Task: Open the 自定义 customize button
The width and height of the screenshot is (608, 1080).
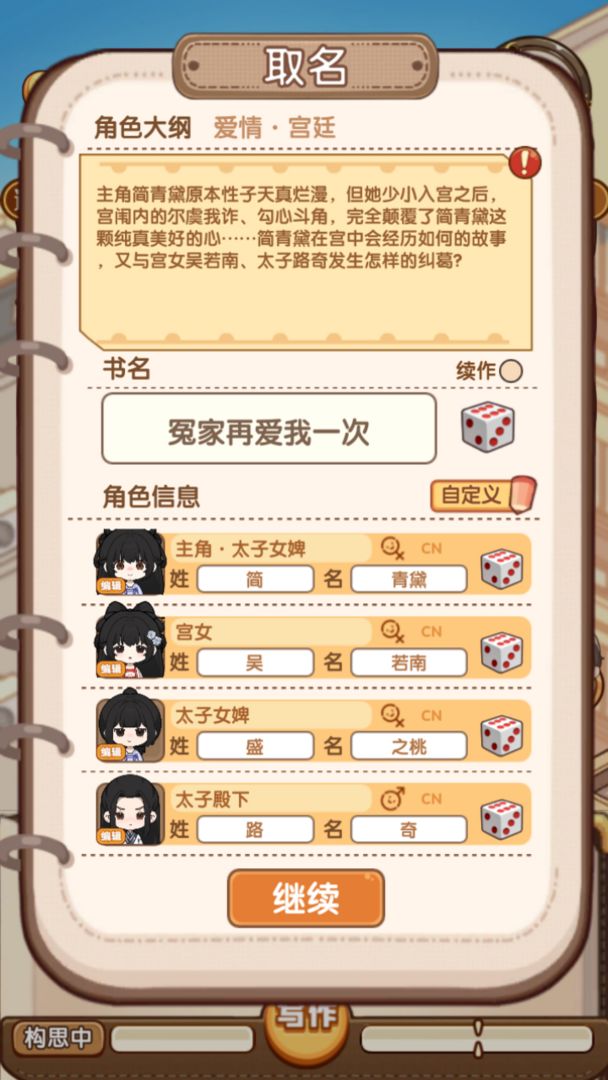Action: 483,495
